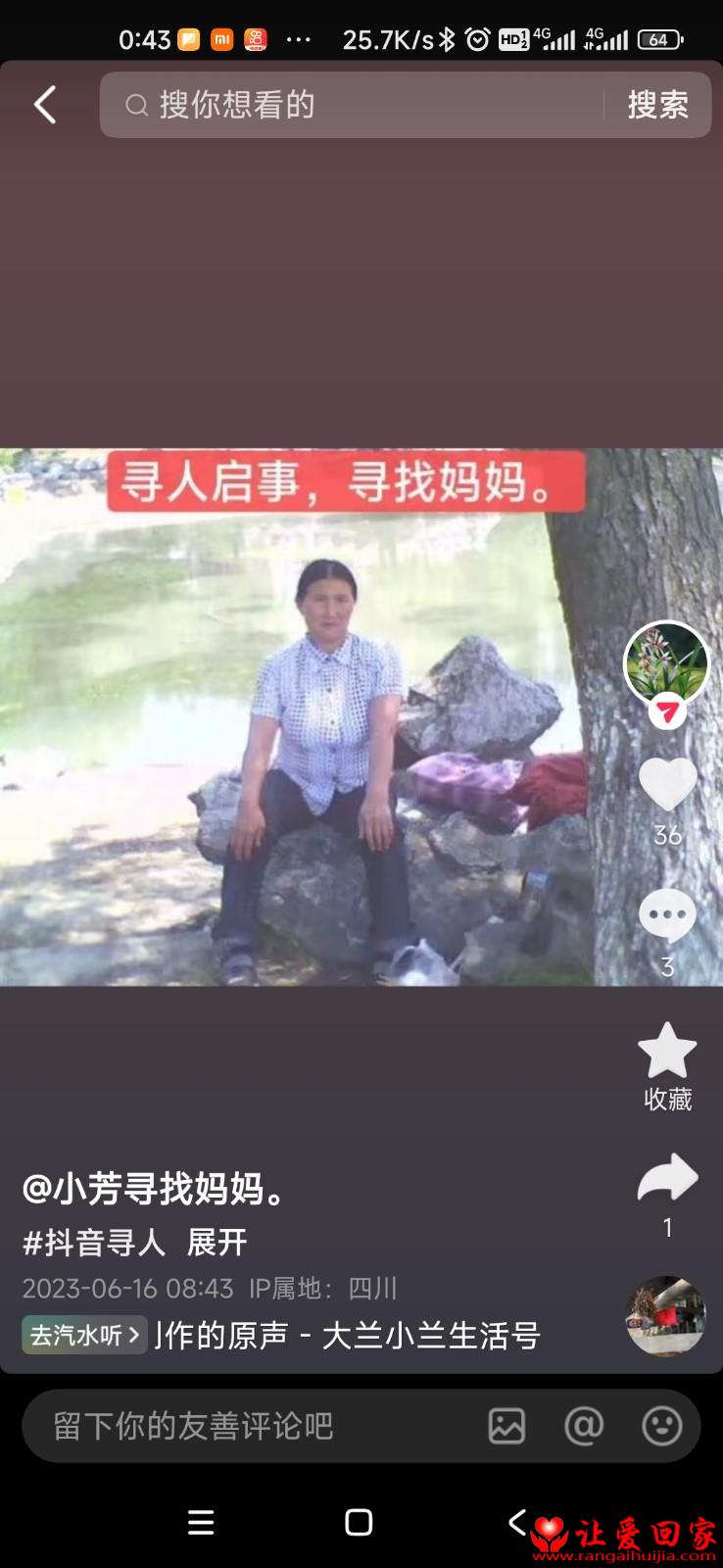Viewport: 723px width, 1568px height.
Task: Mention someone with the @ icon
Action: (x=584, y=1426)
